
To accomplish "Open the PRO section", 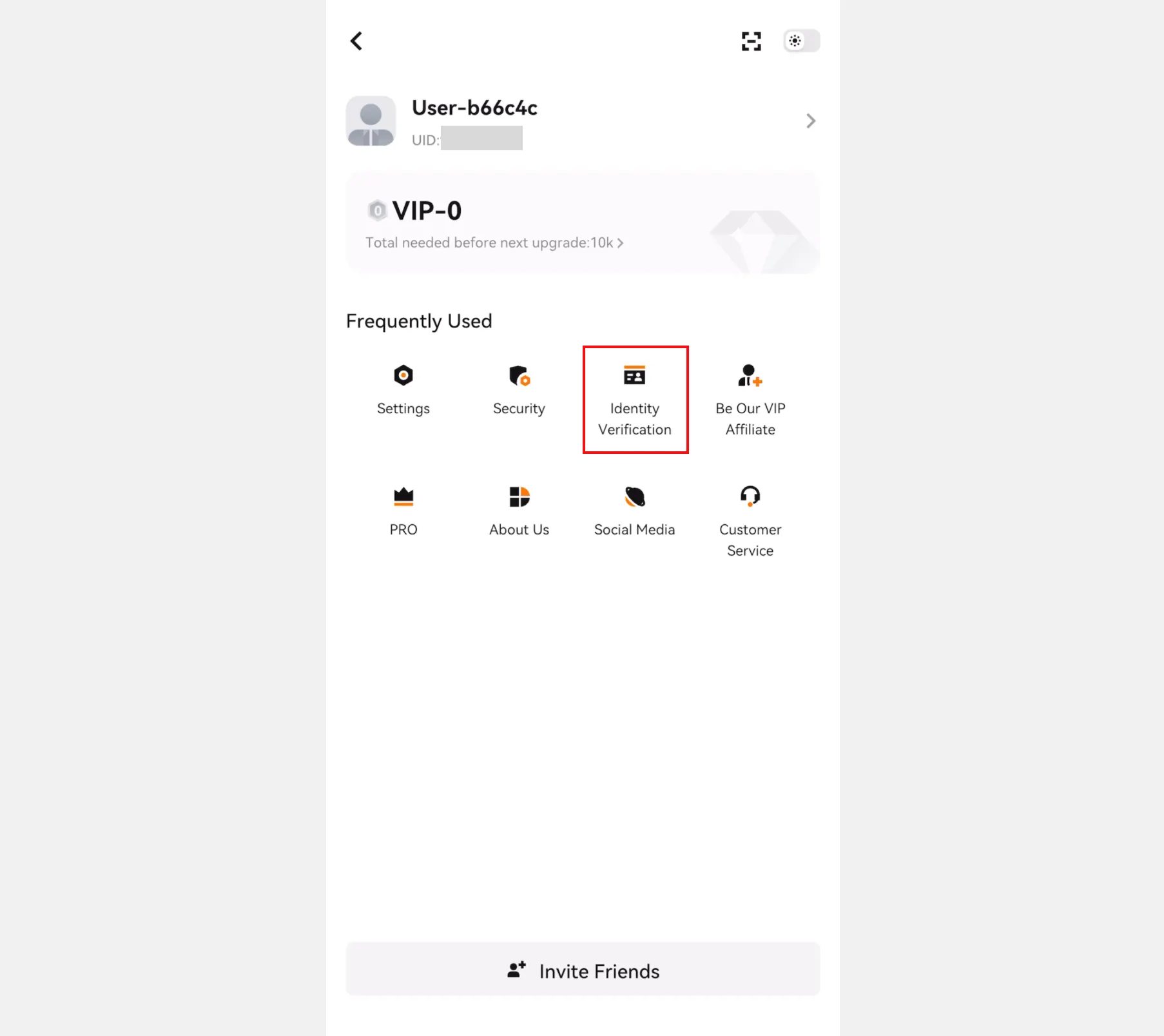I will pos(403,511).
